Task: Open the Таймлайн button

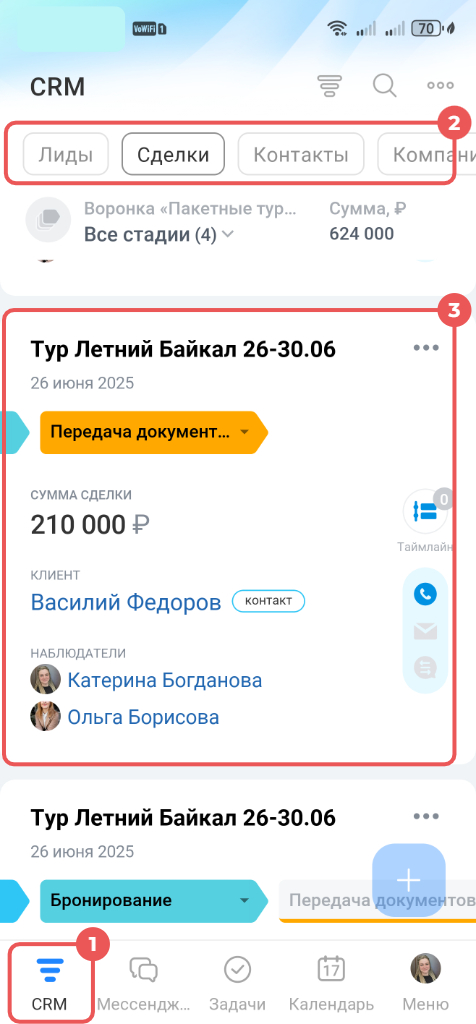Action: (x=425, y=512)
